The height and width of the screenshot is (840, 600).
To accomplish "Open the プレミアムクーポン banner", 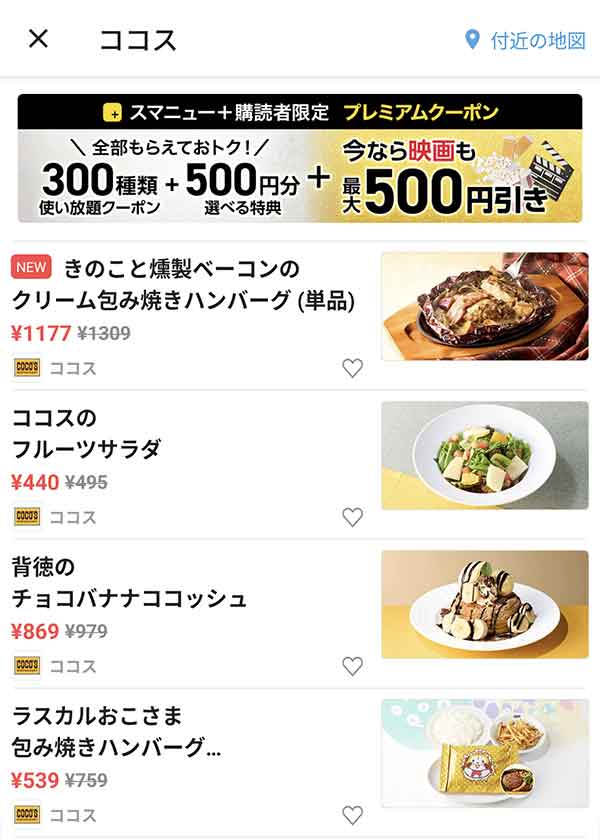I will 300,158.
